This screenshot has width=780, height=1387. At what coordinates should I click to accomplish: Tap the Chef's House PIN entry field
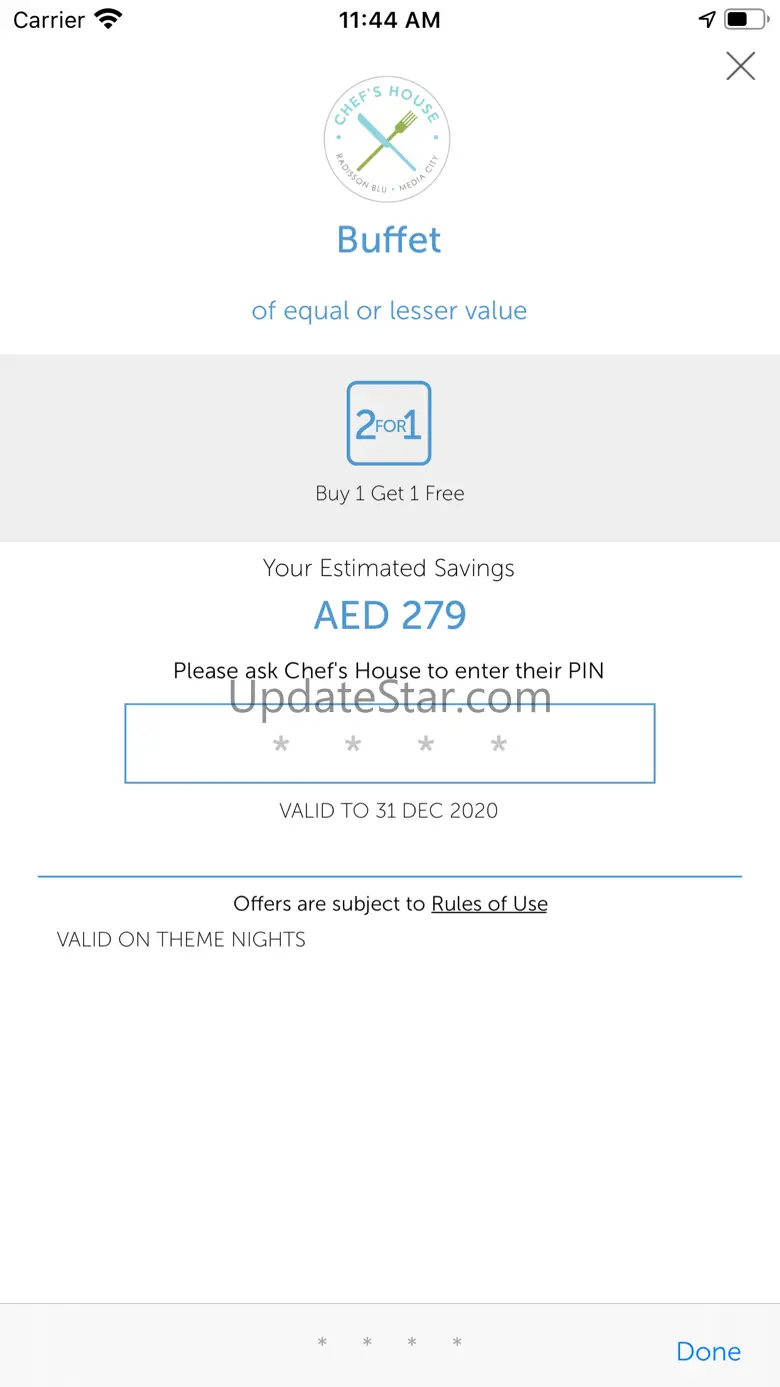pos(389,743)
